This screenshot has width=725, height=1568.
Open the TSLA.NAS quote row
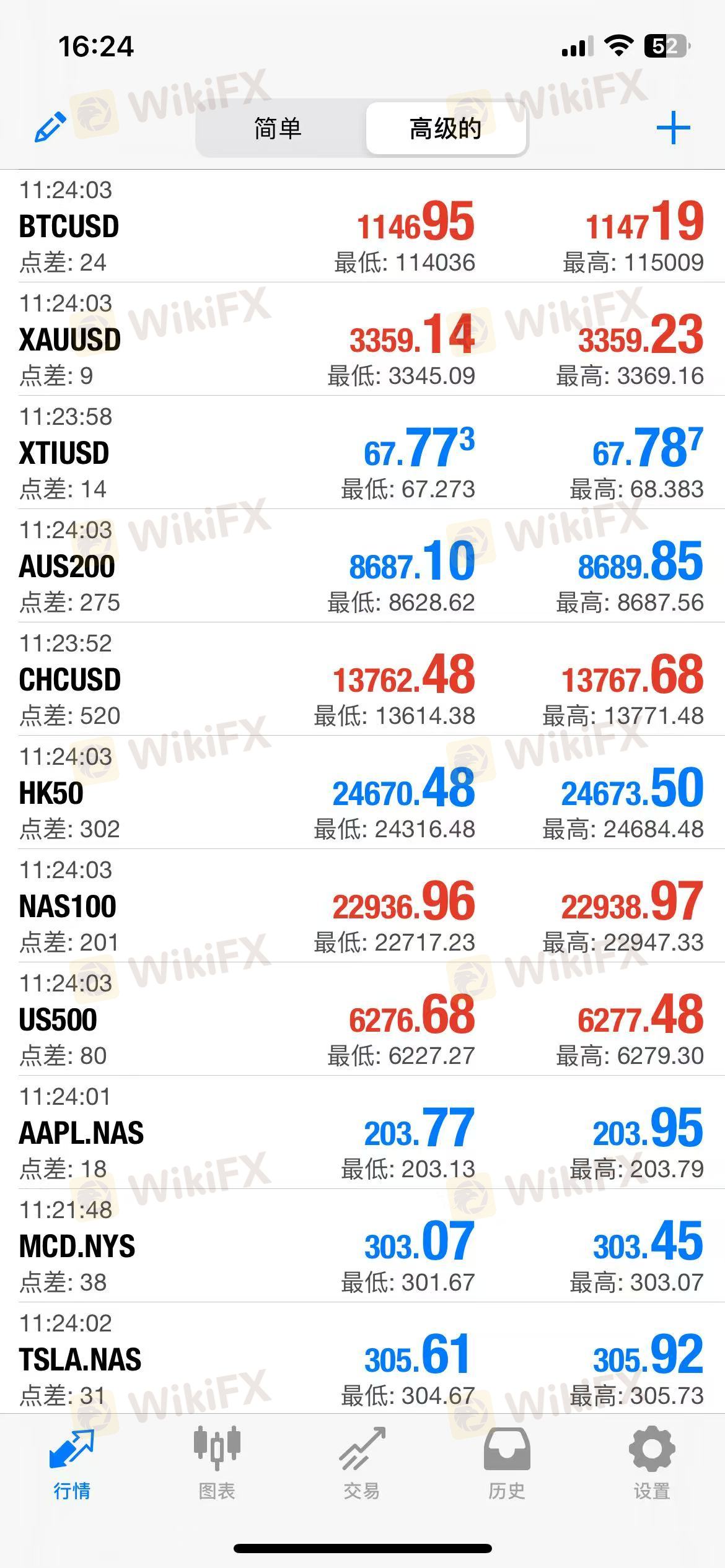pos(362,1359)
